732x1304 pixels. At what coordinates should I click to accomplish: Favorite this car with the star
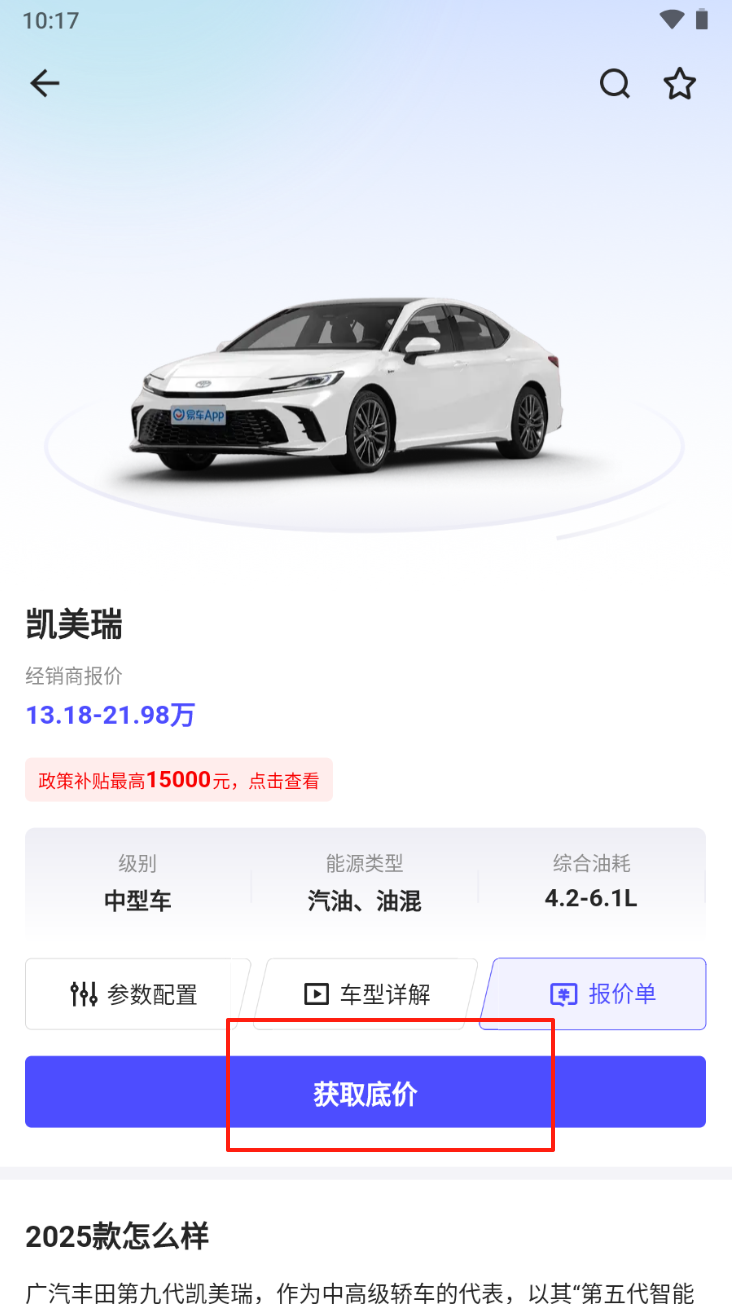(x=680, y=84)
